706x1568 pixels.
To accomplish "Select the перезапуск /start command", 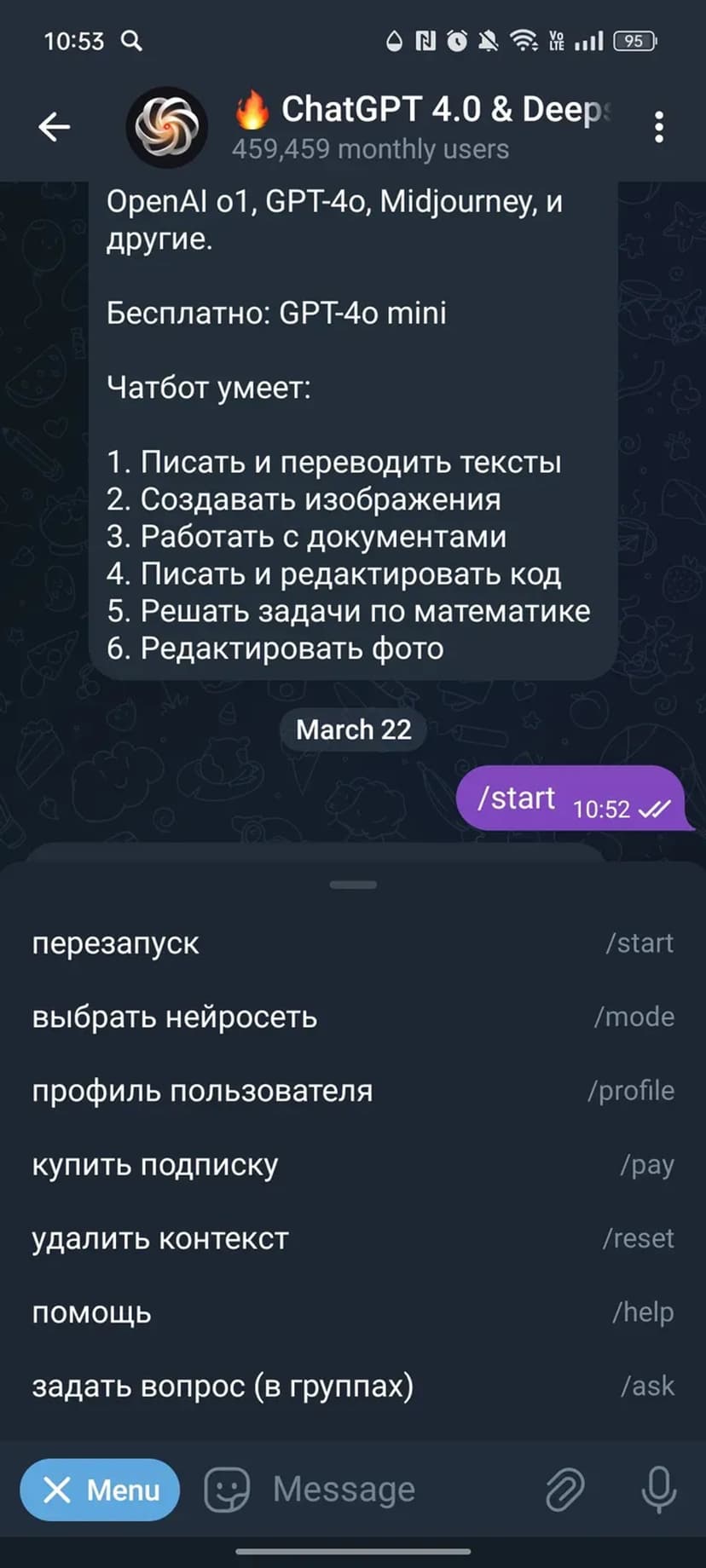I will coord(353,943).
